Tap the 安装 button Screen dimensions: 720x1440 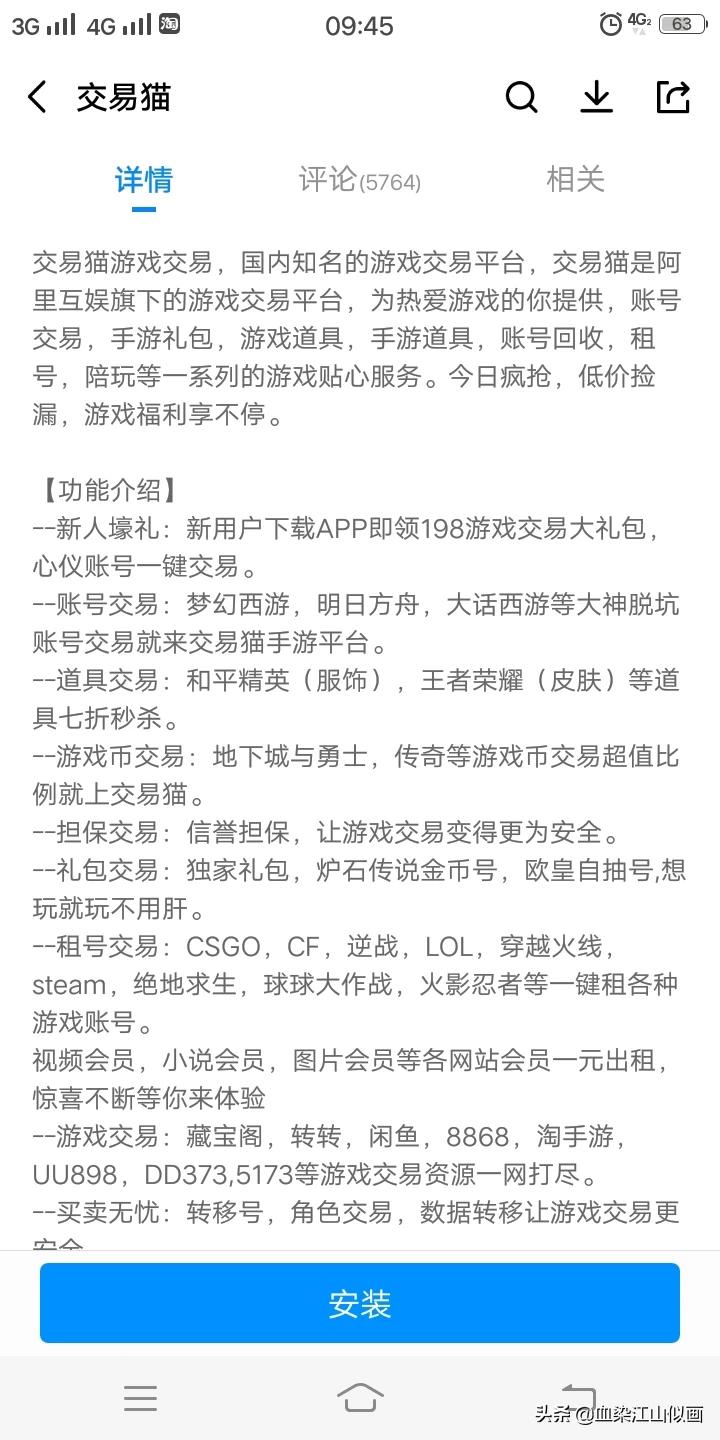360,1303
